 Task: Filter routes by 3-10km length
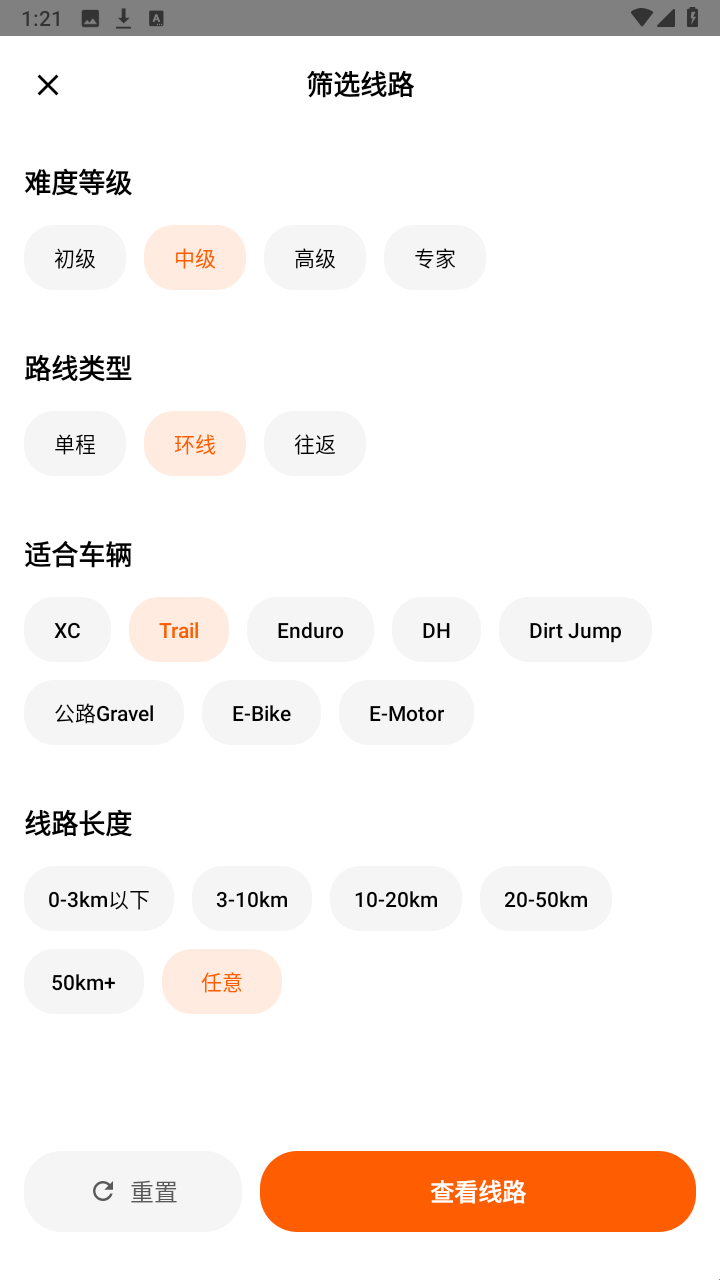(252, 899)
